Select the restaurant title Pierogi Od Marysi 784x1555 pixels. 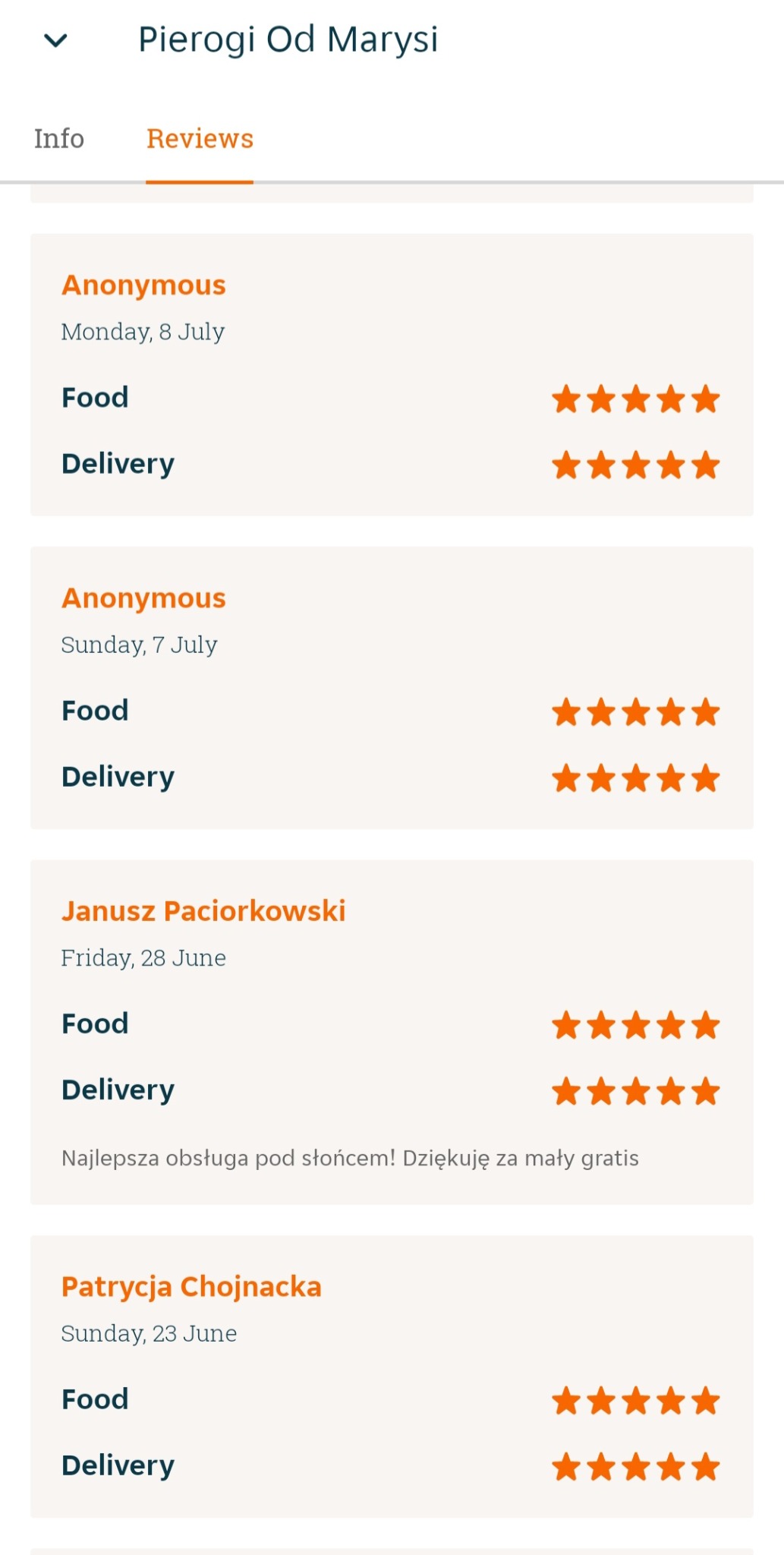click(x=288, y=39)
